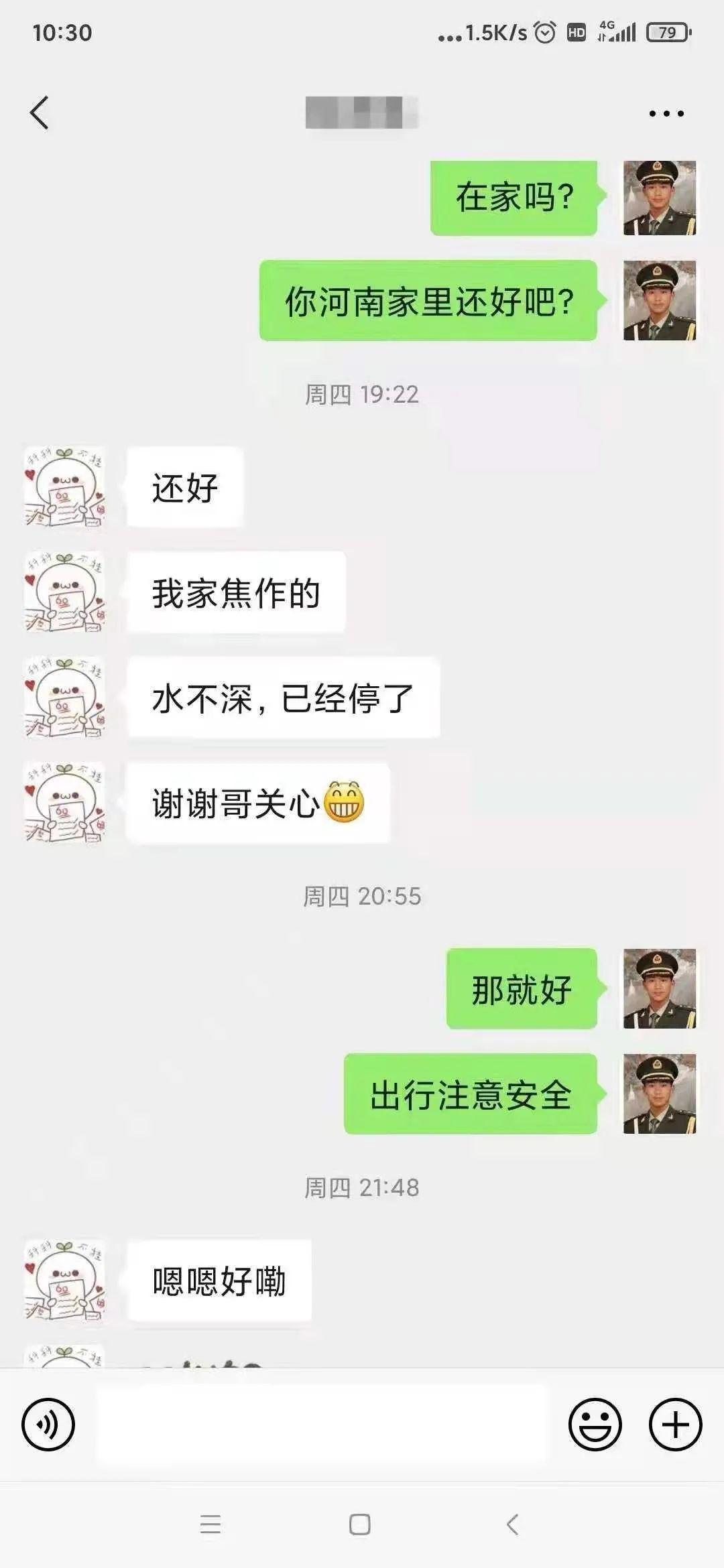Screen dimensions: 724x1568
Task: Open recent apps from the navigation bar
Action: point(210,1524)
